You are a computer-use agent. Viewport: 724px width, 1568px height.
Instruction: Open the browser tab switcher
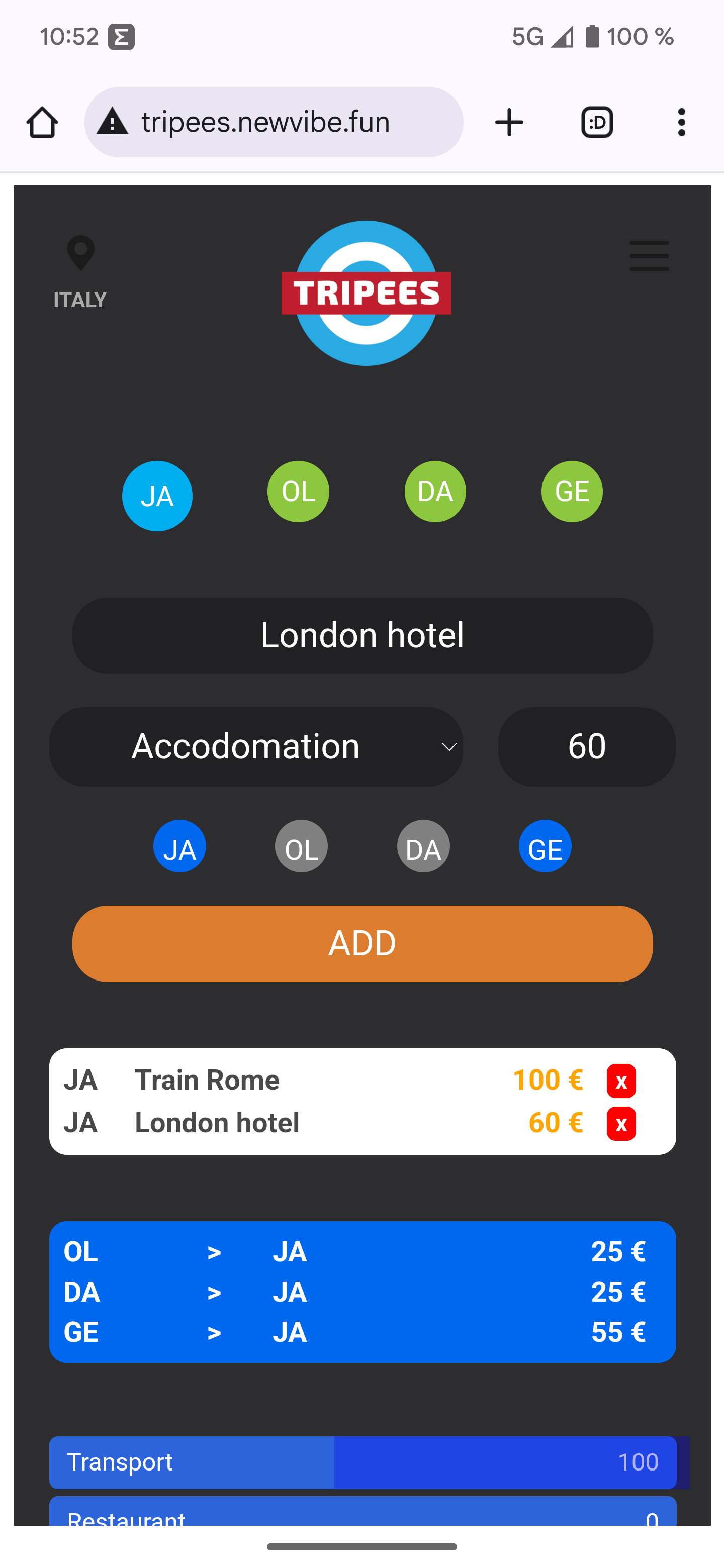[x=597, y=122]
